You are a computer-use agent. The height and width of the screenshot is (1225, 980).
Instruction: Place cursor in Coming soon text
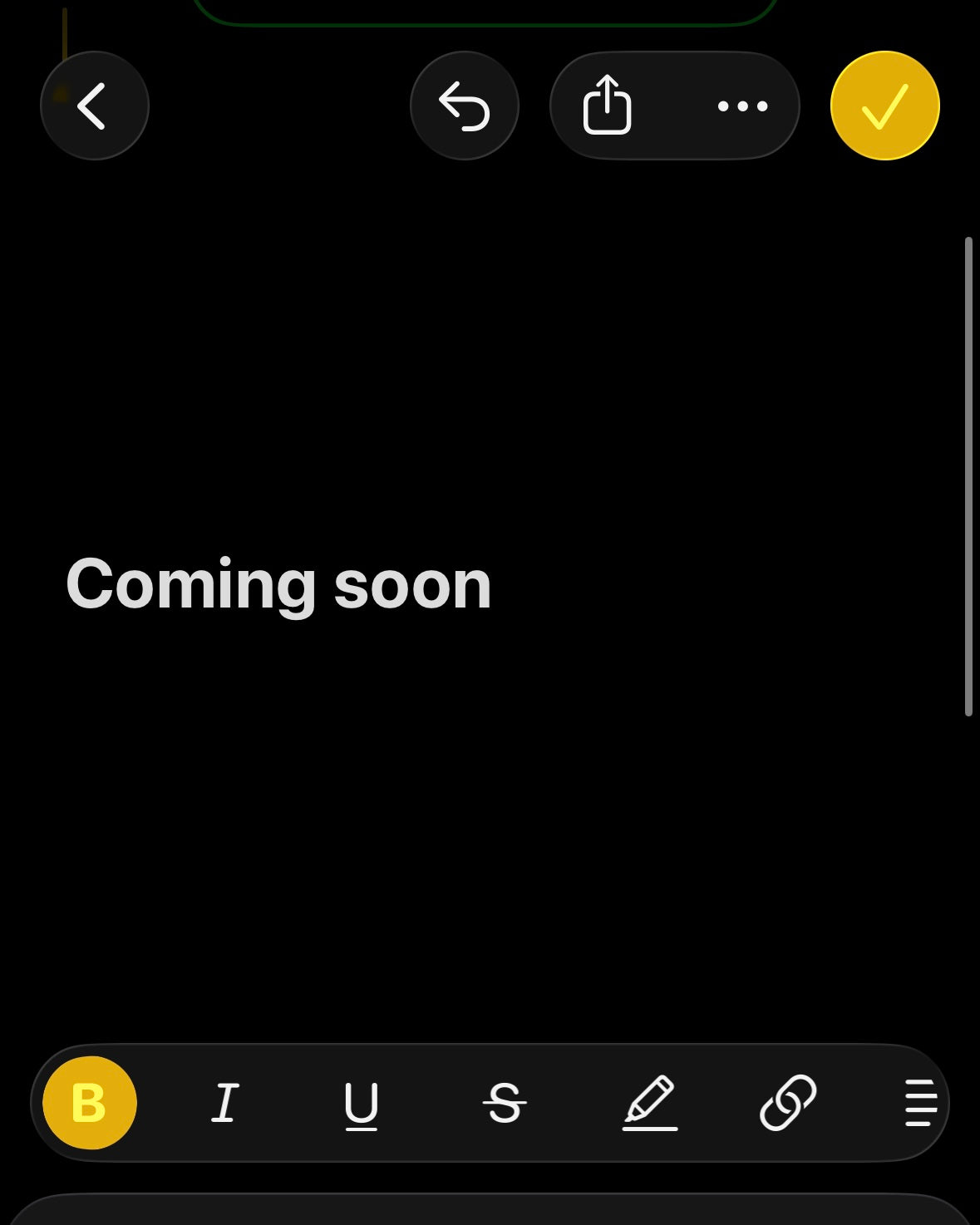click(x=278, y=585)
